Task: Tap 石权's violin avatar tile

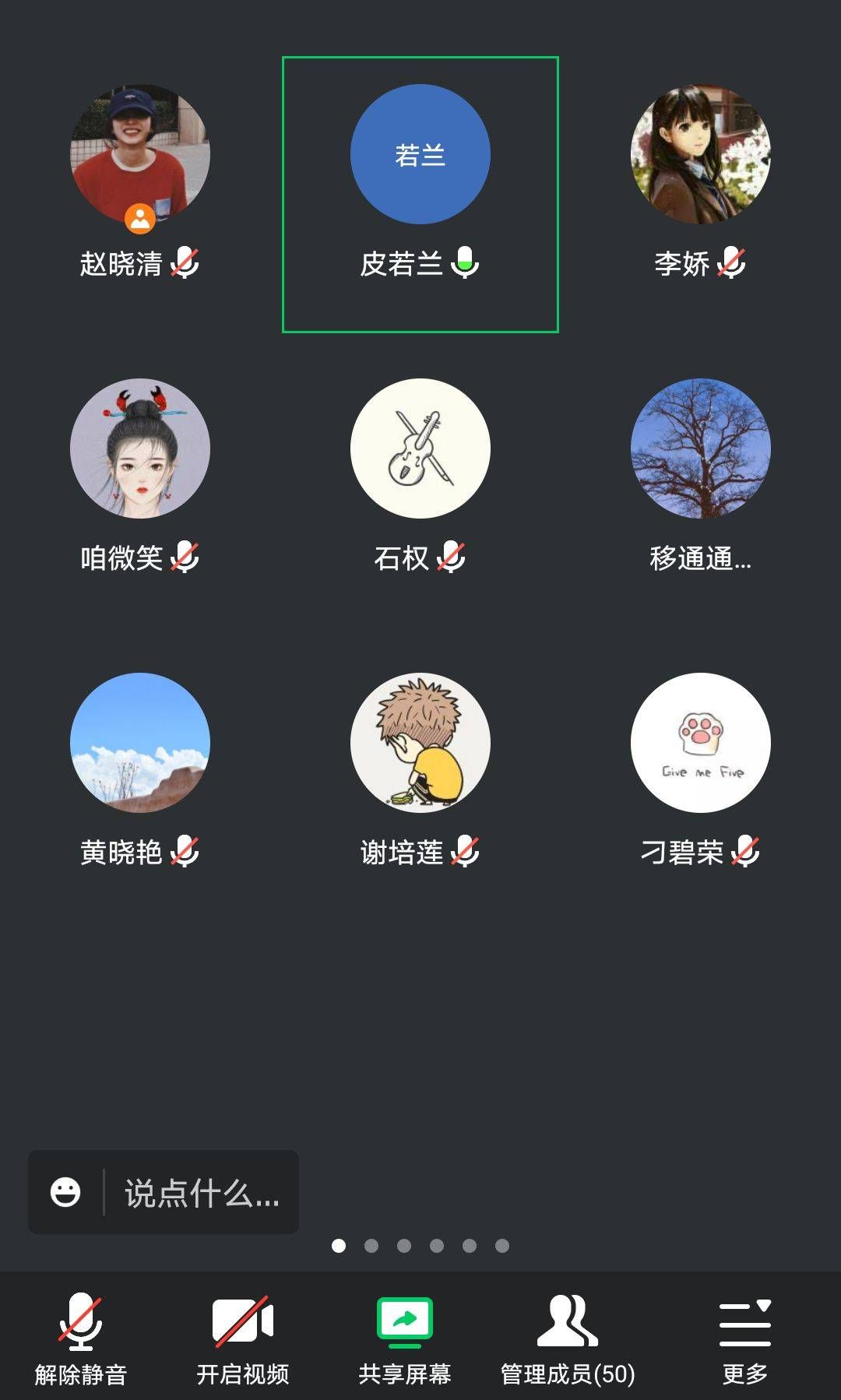Action: tap(420, 448)
